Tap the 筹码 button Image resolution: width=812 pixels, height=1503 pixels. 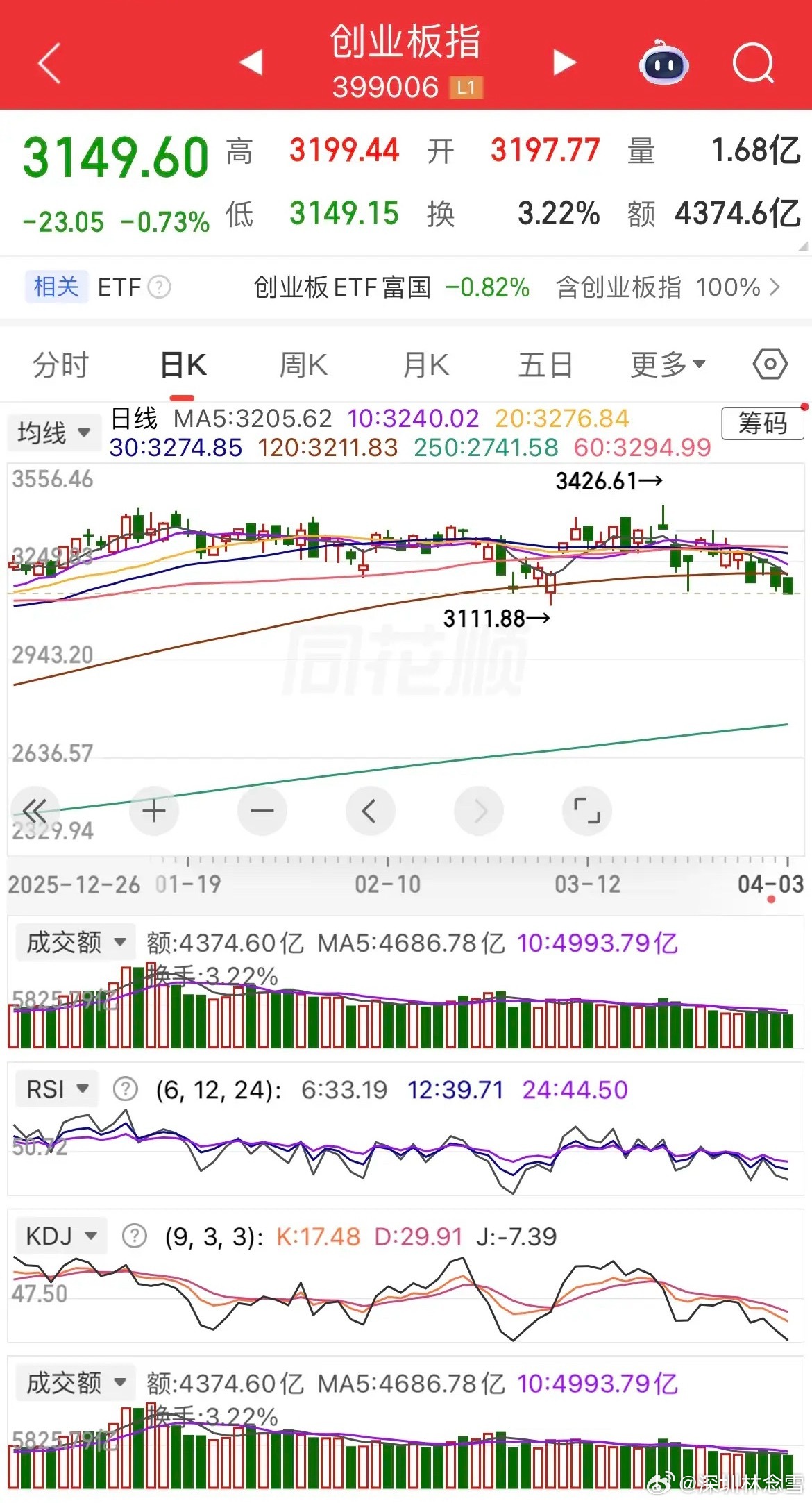tap(762, 423)
